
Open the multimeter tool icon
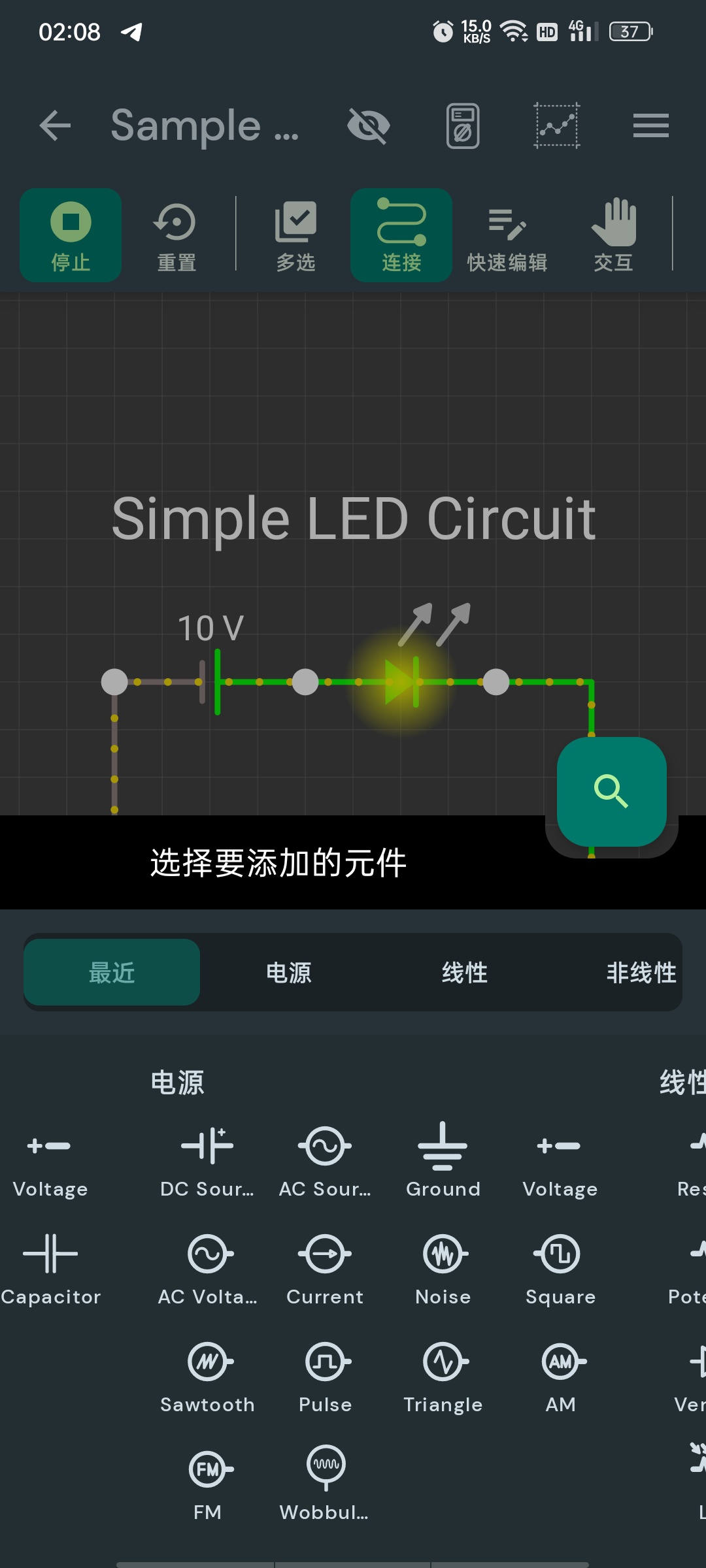(x=463, y=125)
